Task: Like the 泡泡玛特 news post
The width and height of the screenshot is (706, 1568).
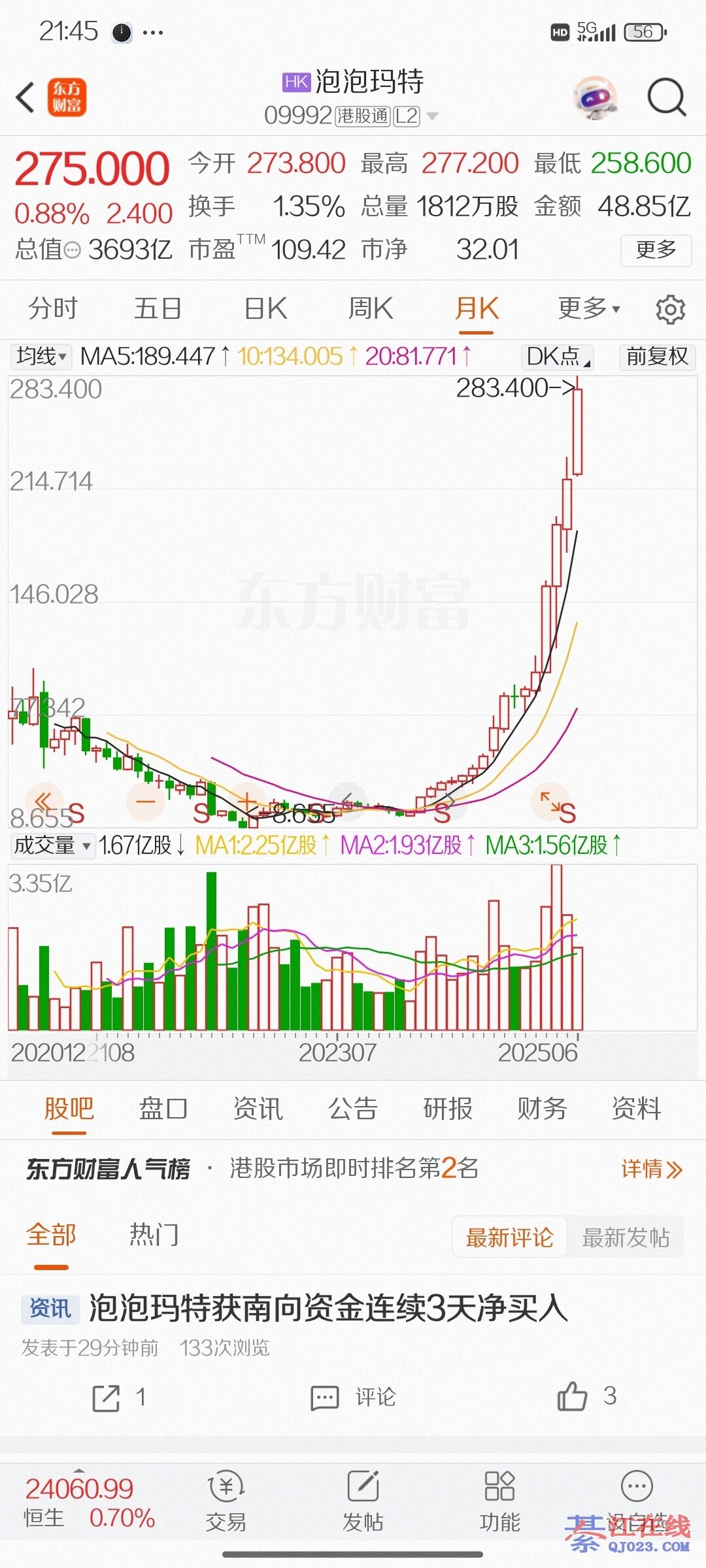Action: [573, 1396]
